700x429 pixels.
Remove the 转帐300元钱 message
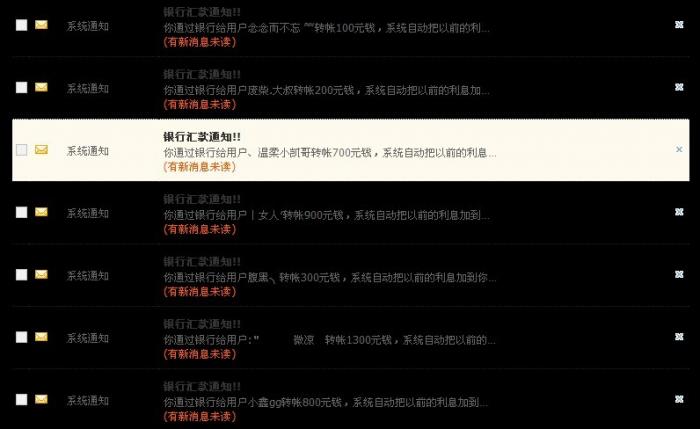tap(679, 274)
